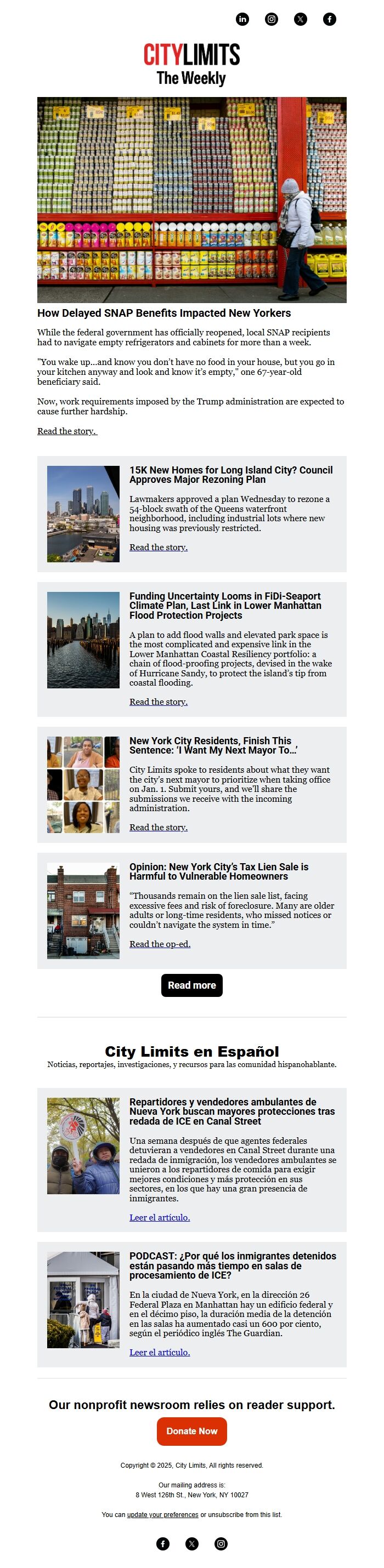Open the 'update your preferences' link

pos(162,1514)
